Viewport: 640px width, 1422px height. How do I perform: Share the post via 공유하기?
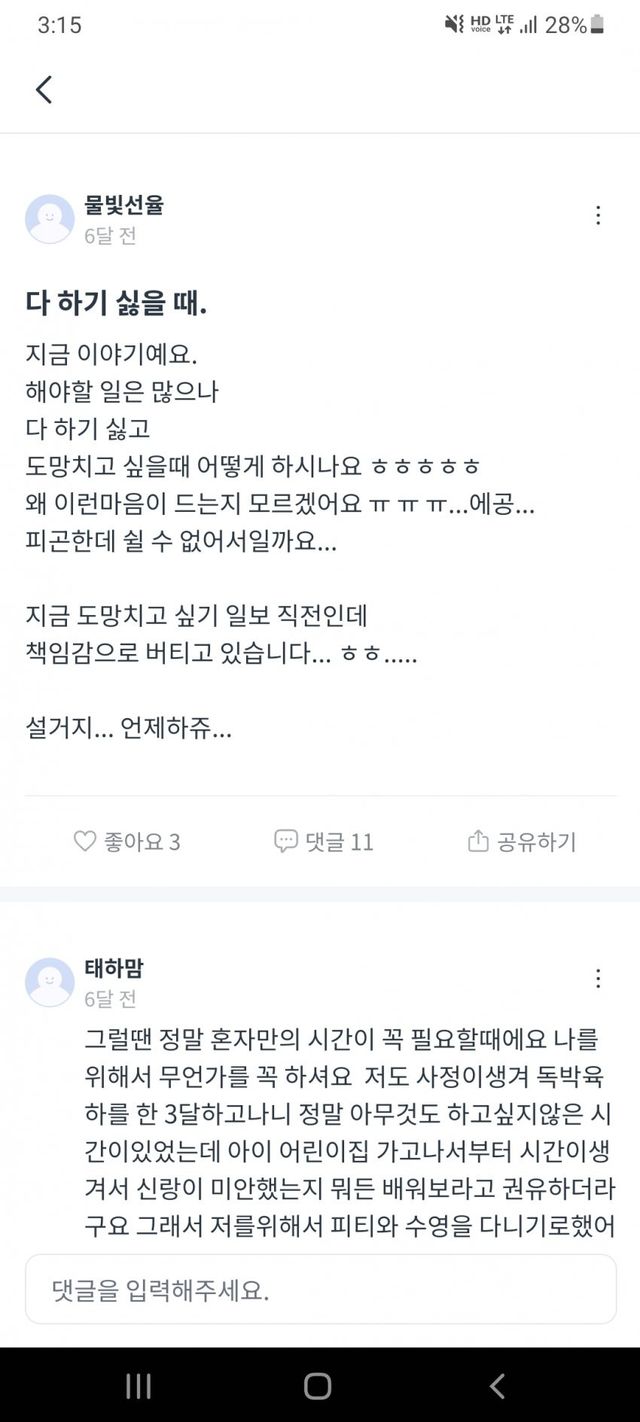(x=522, y=842)
